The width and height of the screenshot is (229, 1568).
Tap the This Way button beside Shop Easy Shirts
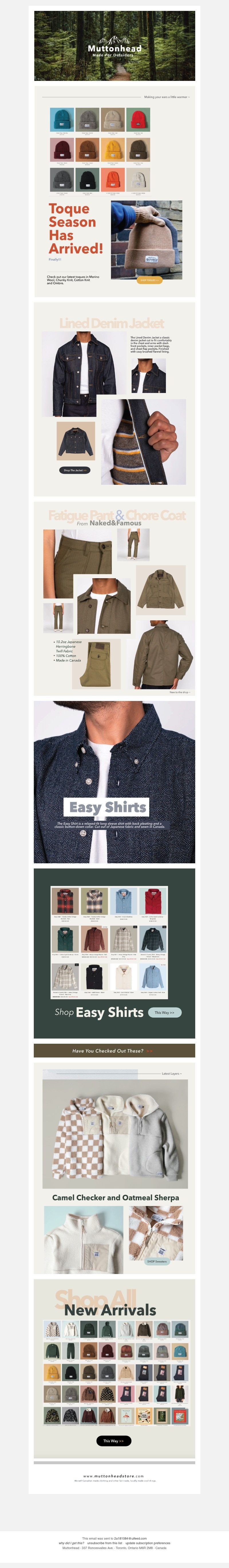coord(165,1013)
